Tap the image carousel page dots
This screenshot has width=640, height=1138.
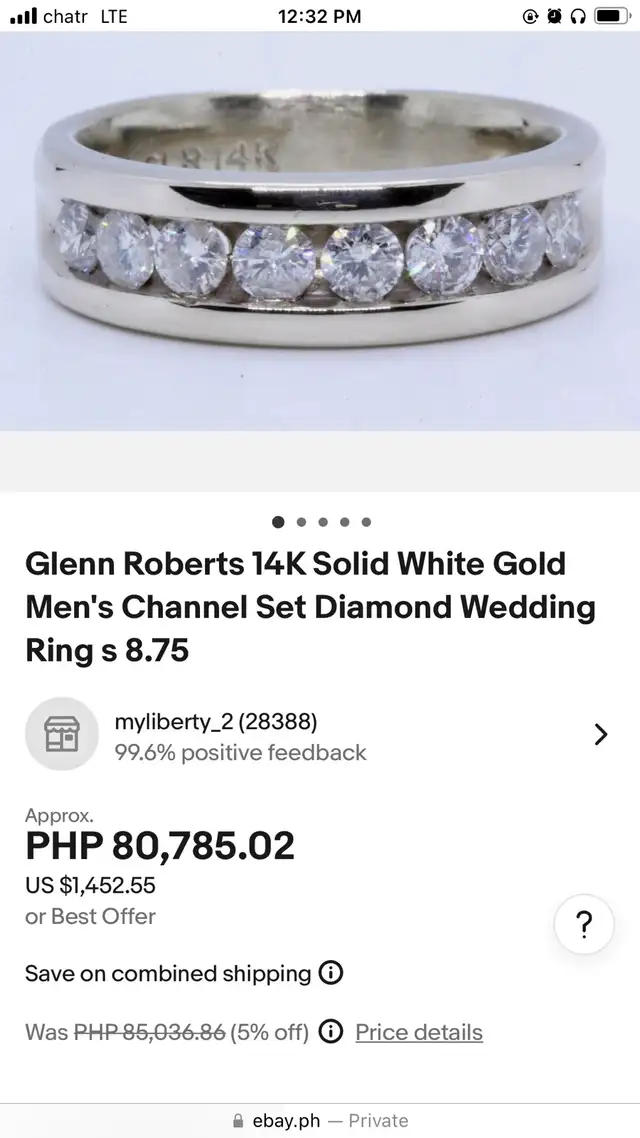coord(322,522)
